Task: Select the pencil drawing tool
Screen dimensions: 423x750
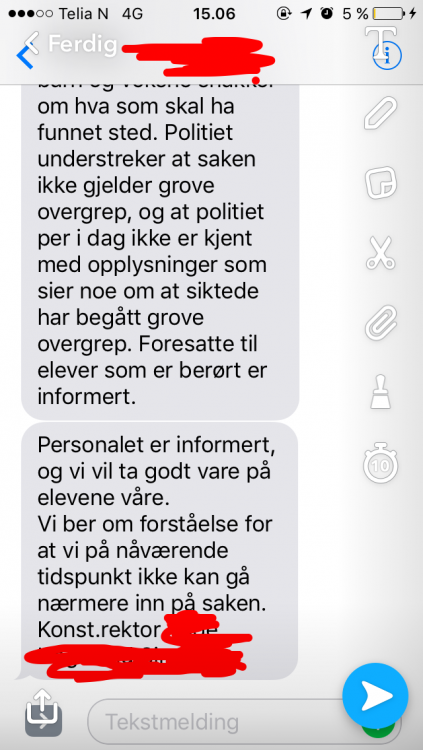Action: 381,112
